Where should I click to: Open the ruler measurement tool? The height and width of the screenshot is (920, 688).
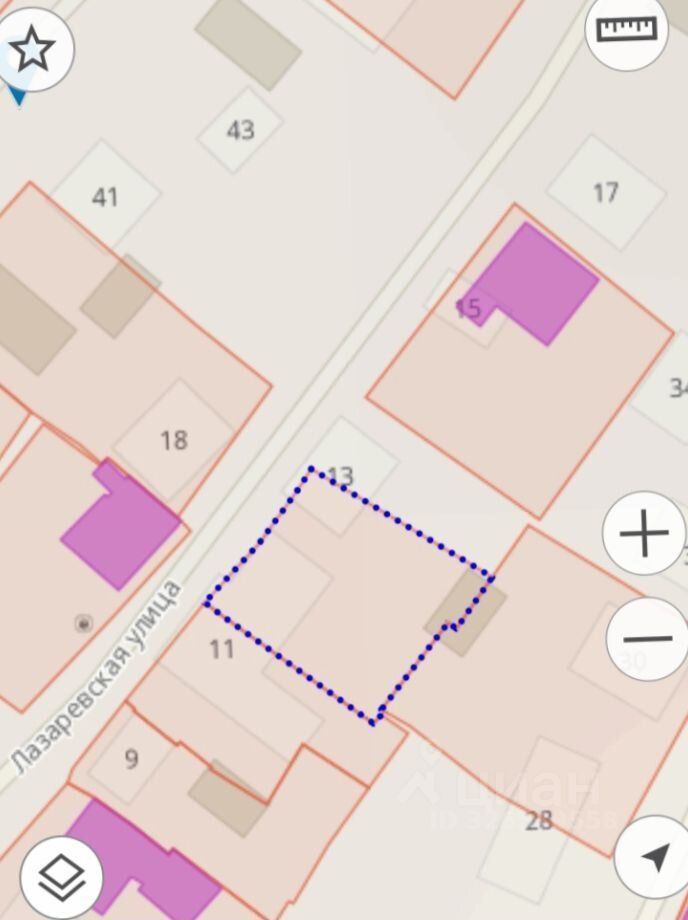[x=627, y=29]
